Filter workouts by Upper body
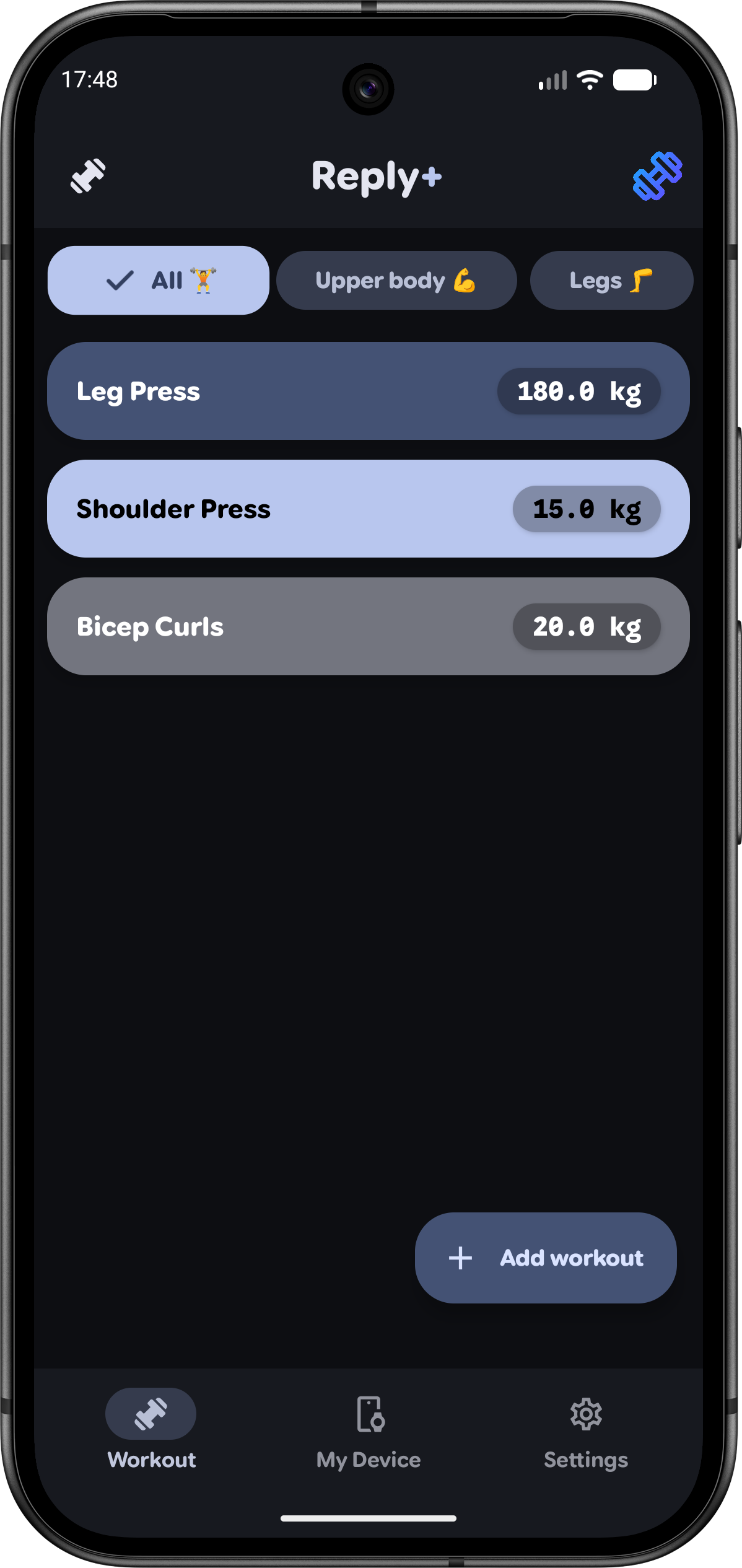Screen dimensions: 742x1568 coord(396,281)
